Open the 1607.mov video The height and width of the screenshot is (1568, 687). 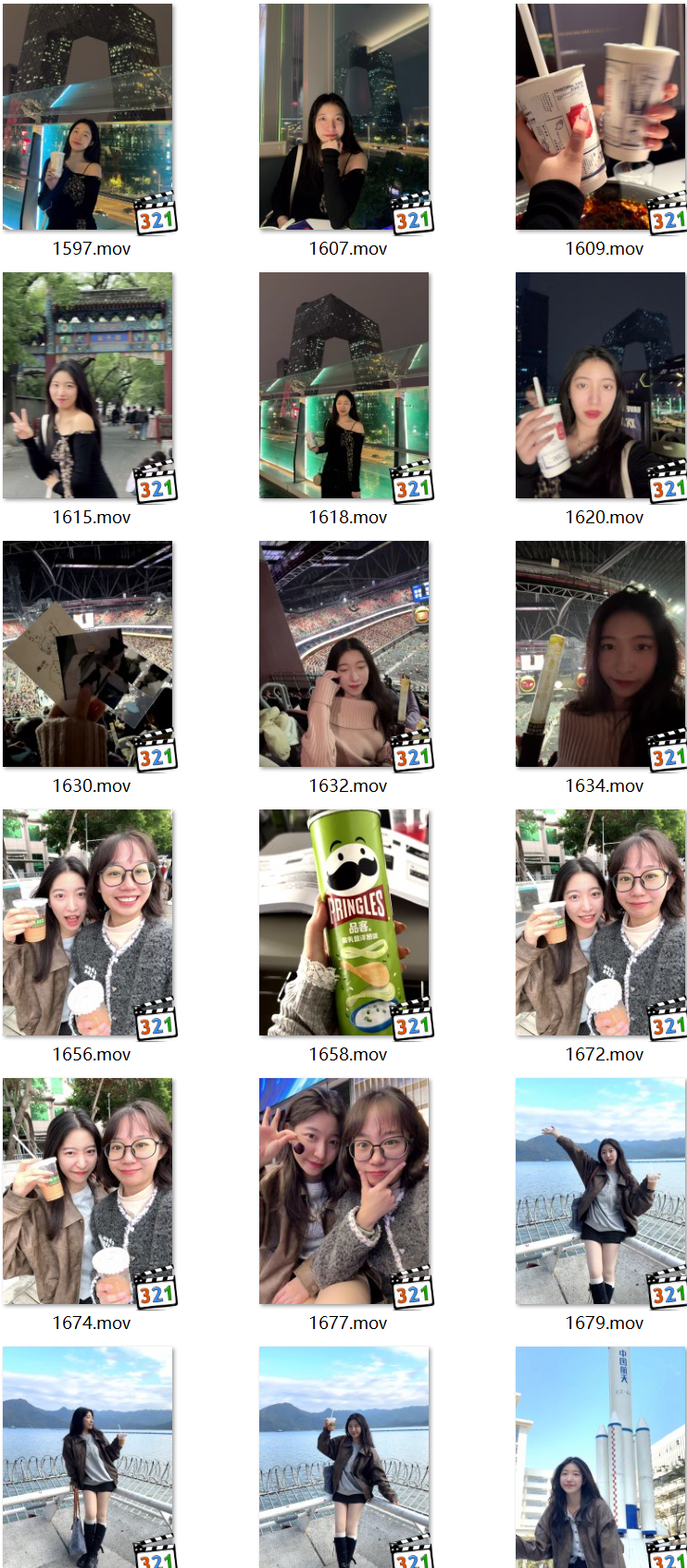pos(344,118)
